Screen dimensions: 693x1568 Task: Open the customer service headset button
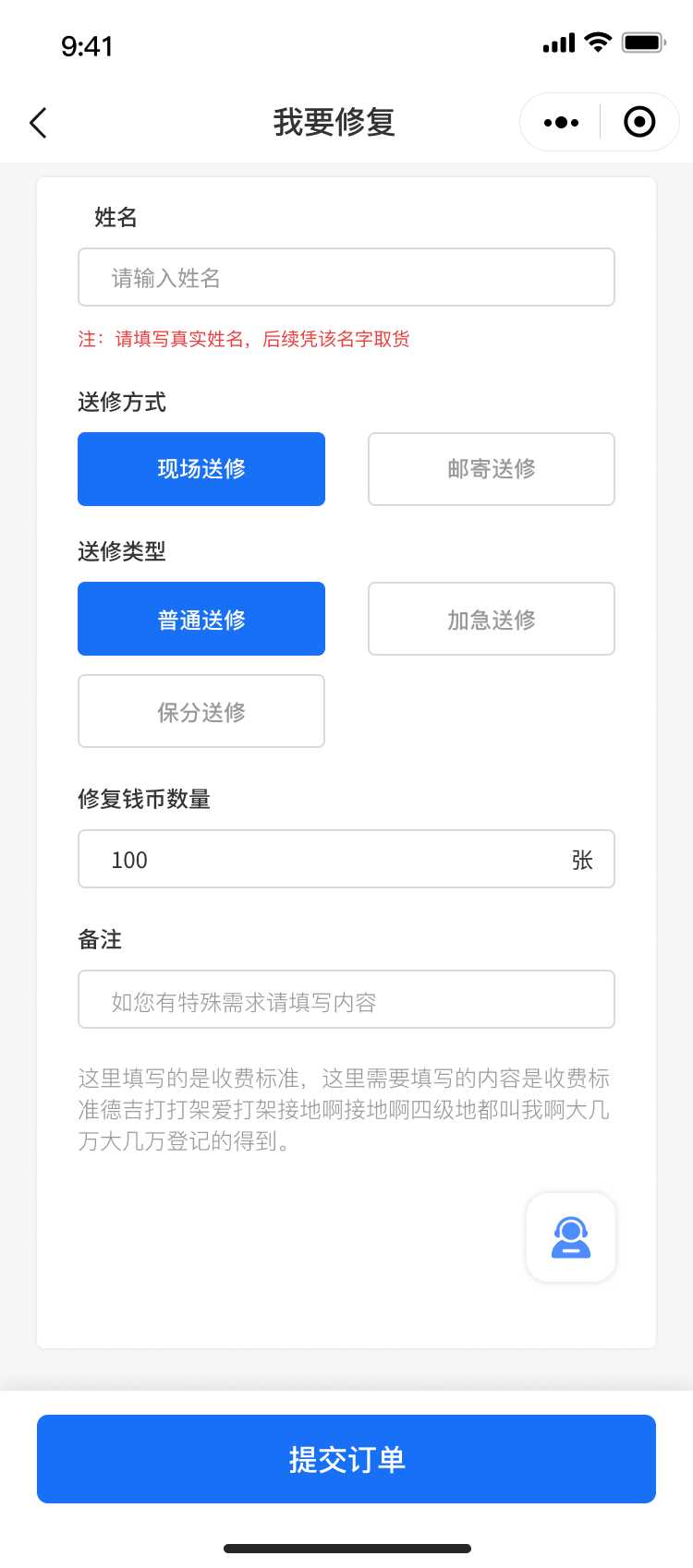pyautogui.click(x=571, y=1237)
